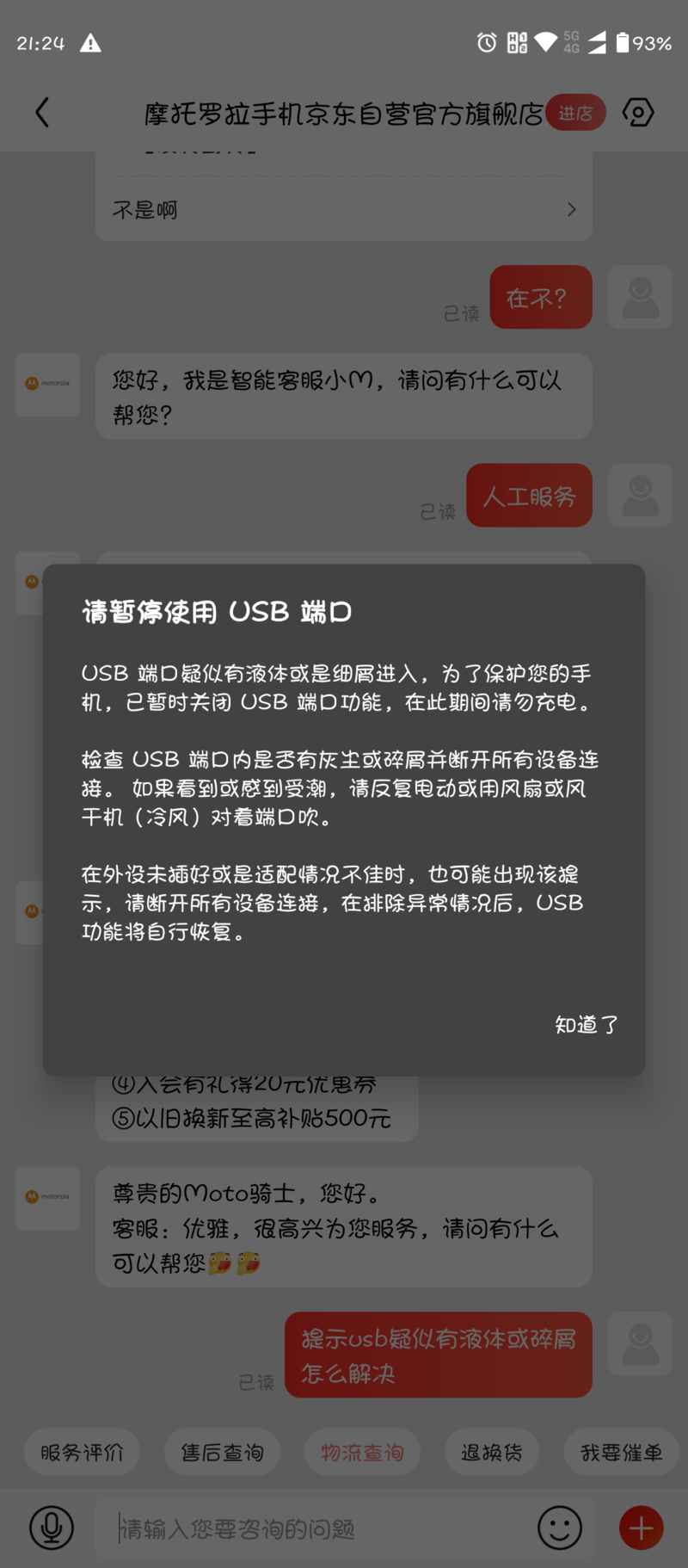Select the 售后查询 chip

(x=222, y=1453)
